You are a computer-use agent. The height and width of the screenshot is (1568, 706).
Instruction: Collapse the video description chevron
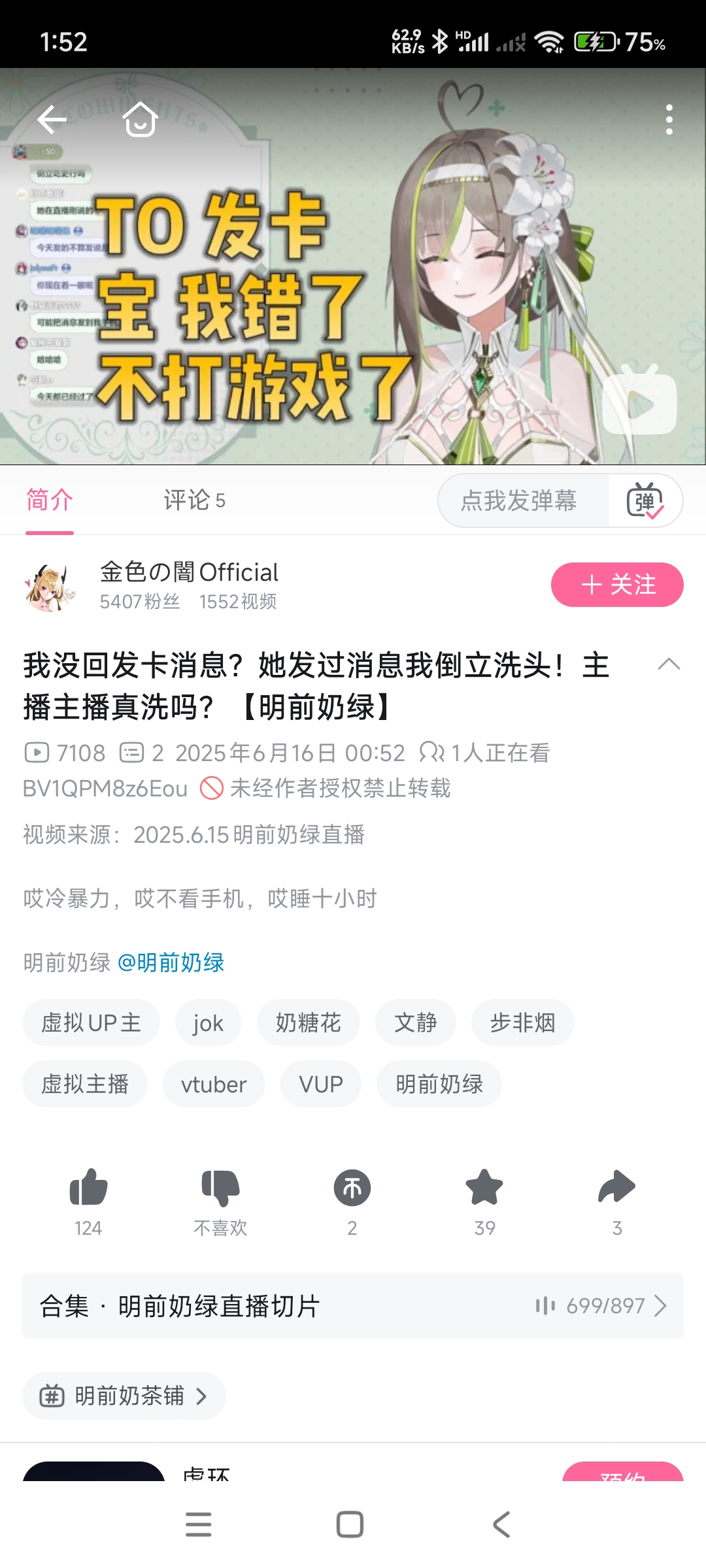click(x=669, y=664)
